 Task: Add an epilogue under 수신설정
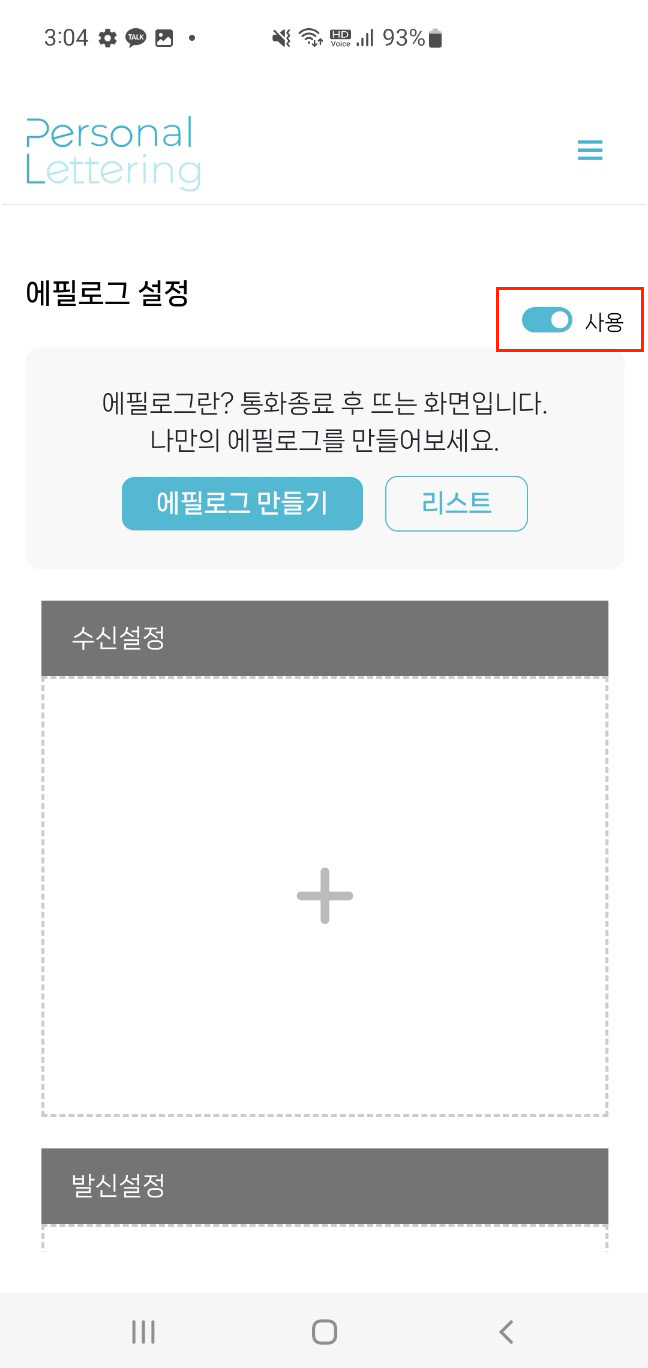325,896
